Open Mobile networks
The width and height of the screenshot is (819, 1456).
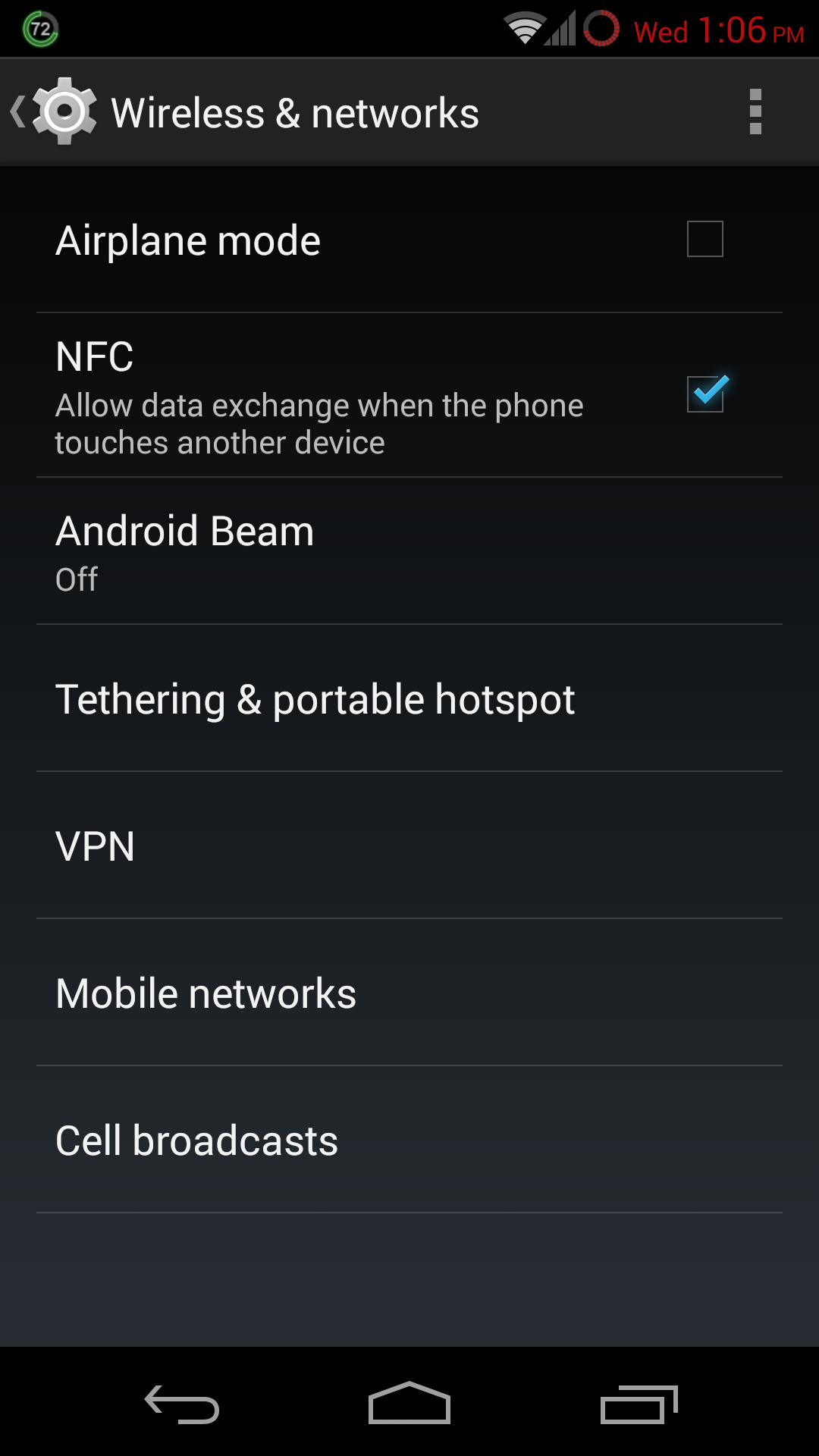pyautogui.click(x=409, y=993)
